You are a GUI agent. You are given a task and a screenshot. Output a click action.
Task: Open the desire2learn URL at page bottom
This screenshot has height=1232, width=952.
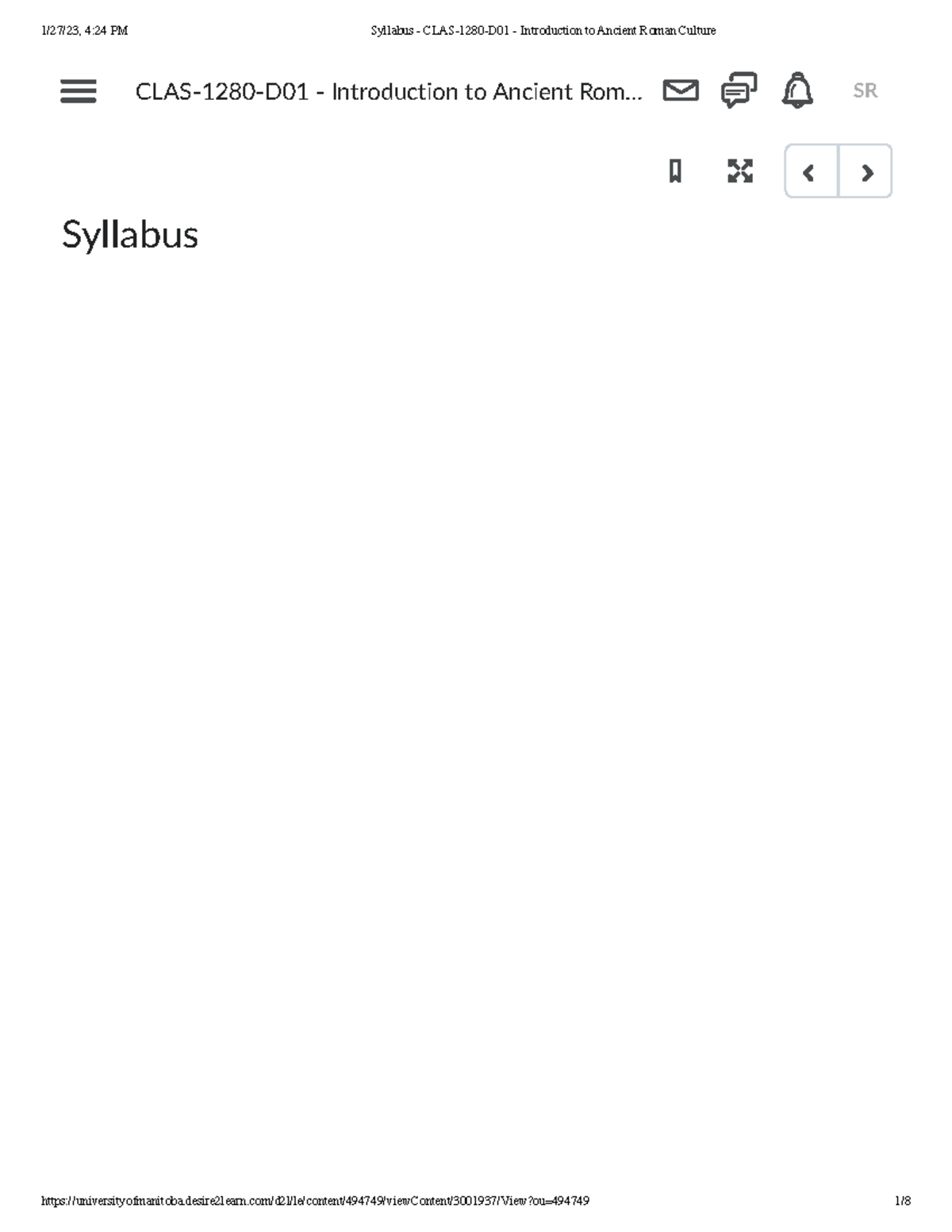click(x=316, y=1200)
